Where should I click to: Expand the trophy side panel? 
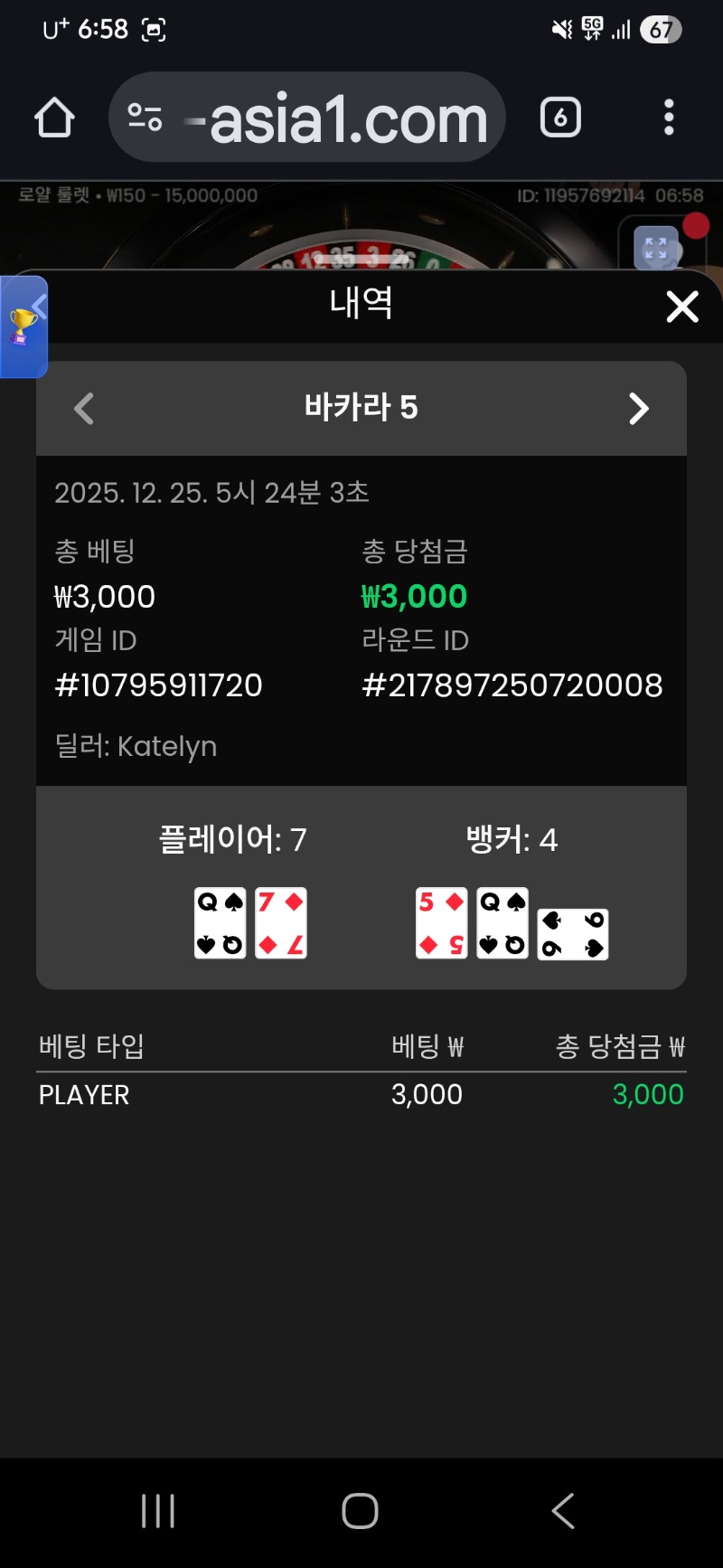(23, 326)
